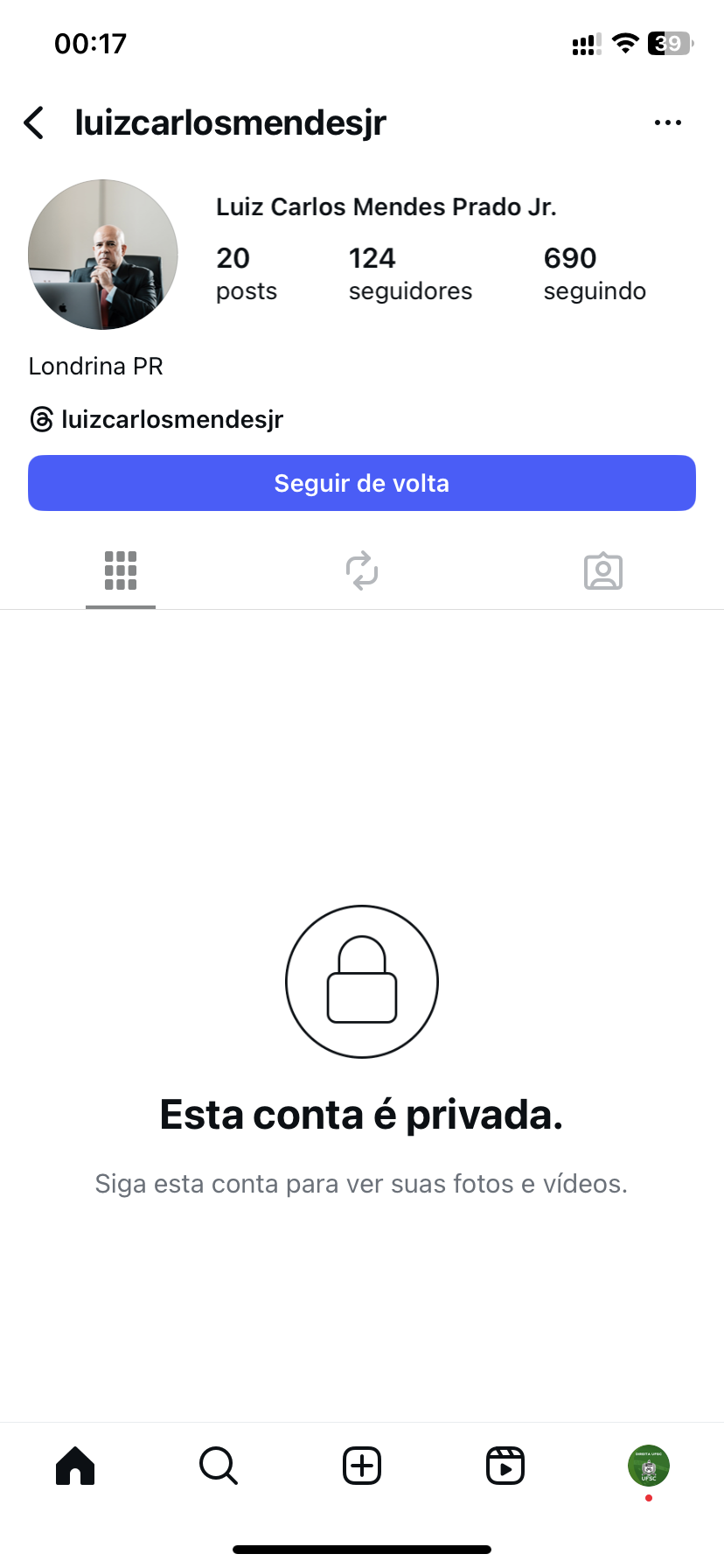Open the Reels tab
The width and height of the screenshot is (724, 1568).
(505, 1466)
